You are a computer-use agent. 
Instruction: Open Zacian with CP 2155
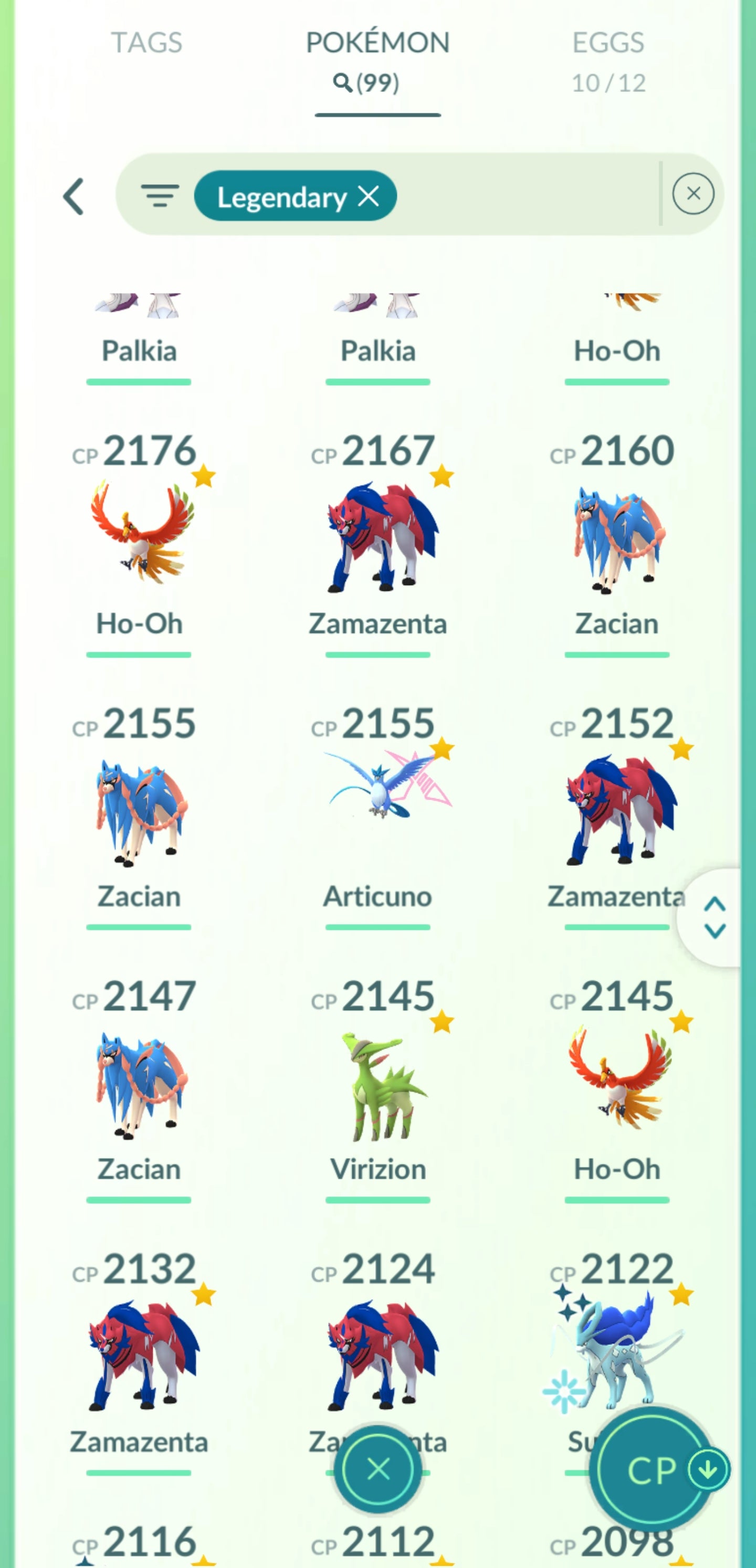tap(140, 811)
